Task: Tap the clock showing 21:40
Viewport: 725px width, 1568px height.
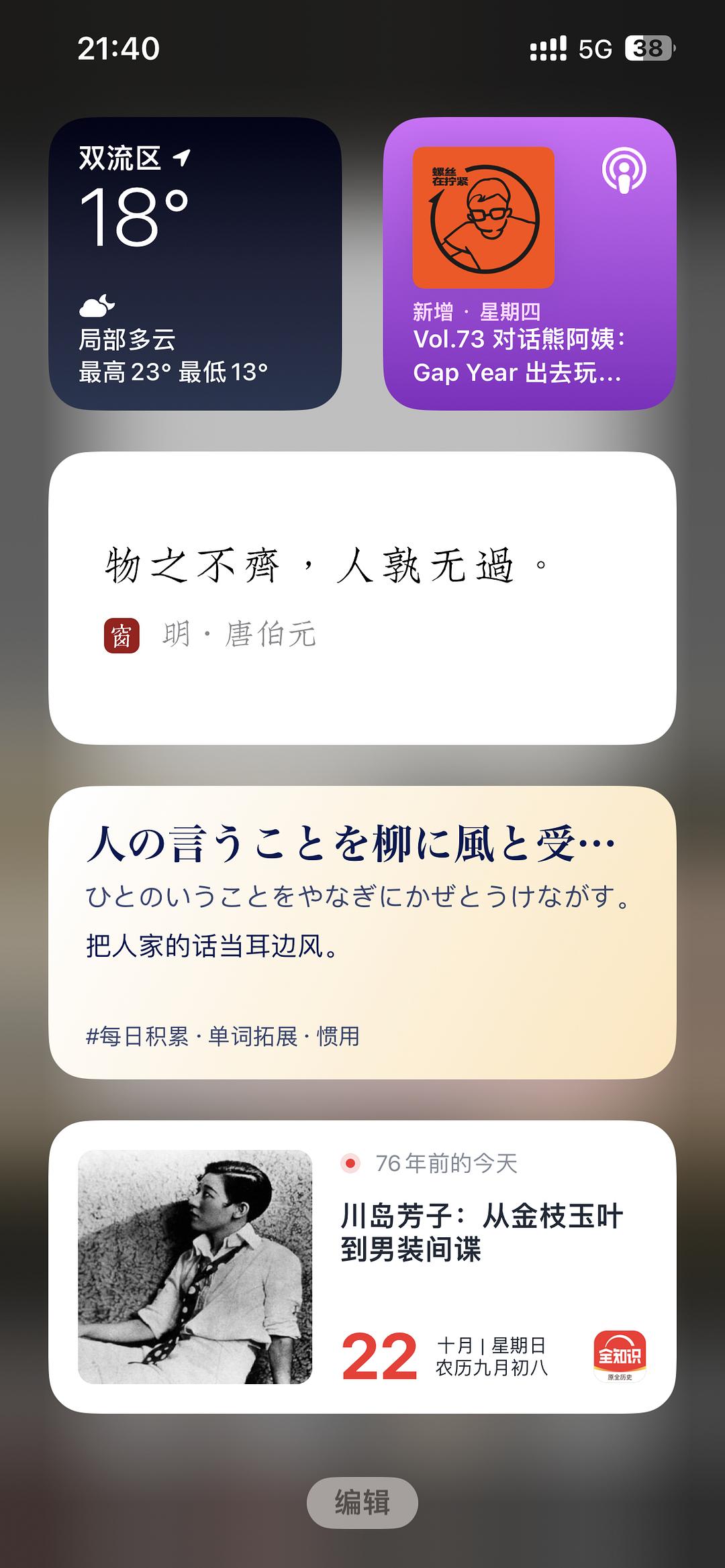Action: point(117,46)
